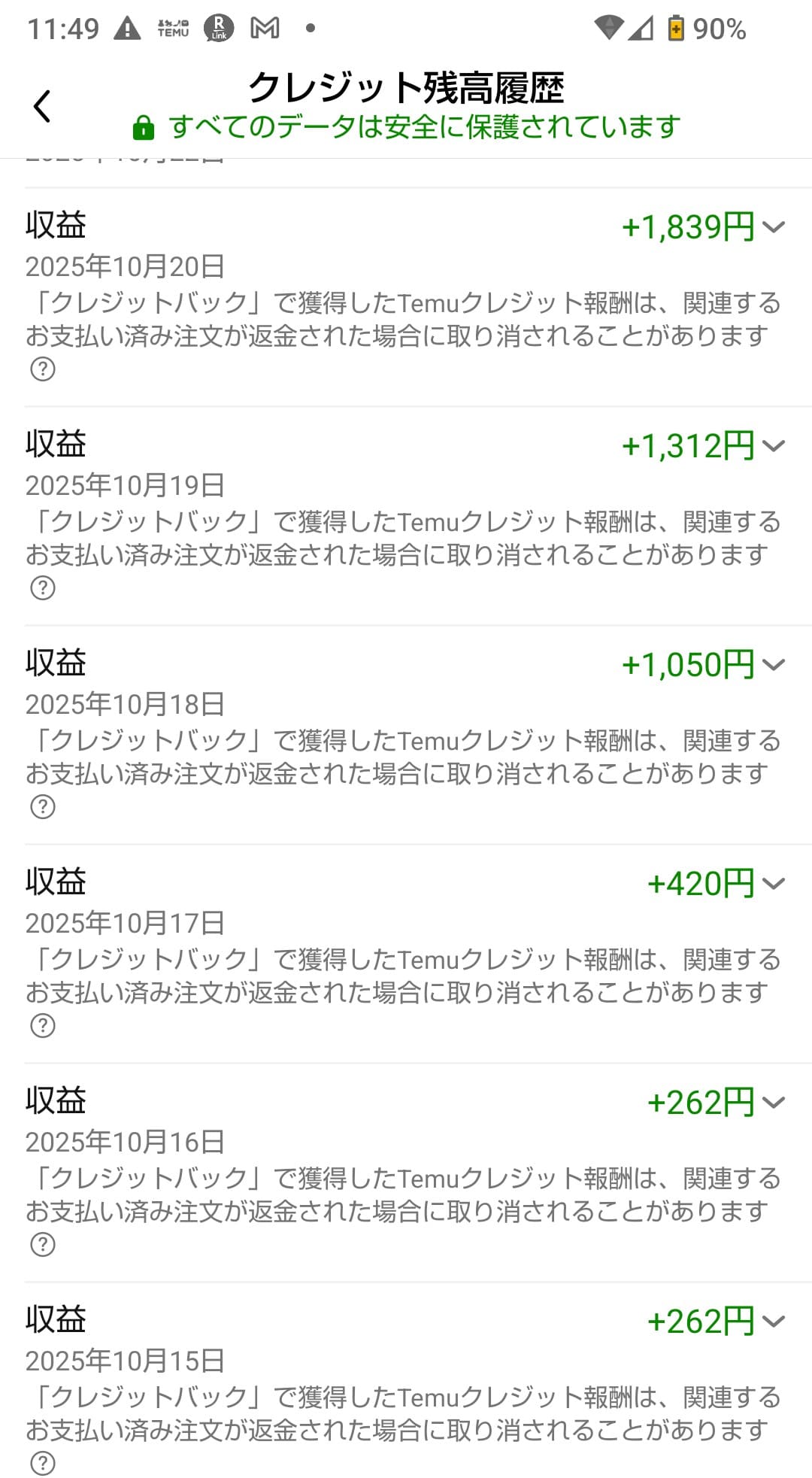Click the Gmail icon in the status bar
The width and height of the screenshot is (812, 1478).
point(263,29)
